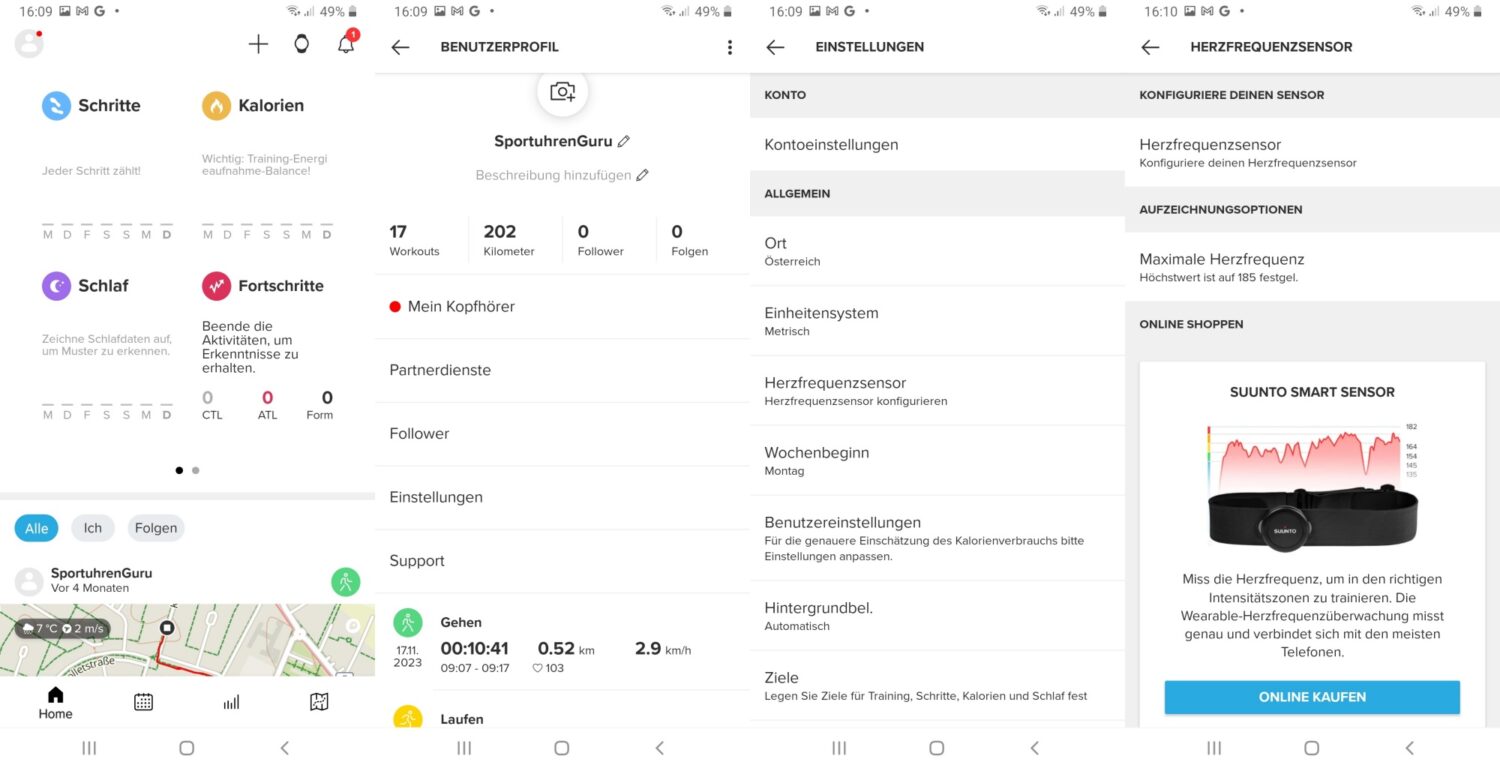Add a profile photo via camera icon
Viewport: 1500px width, 771px height.
[563, 92]
